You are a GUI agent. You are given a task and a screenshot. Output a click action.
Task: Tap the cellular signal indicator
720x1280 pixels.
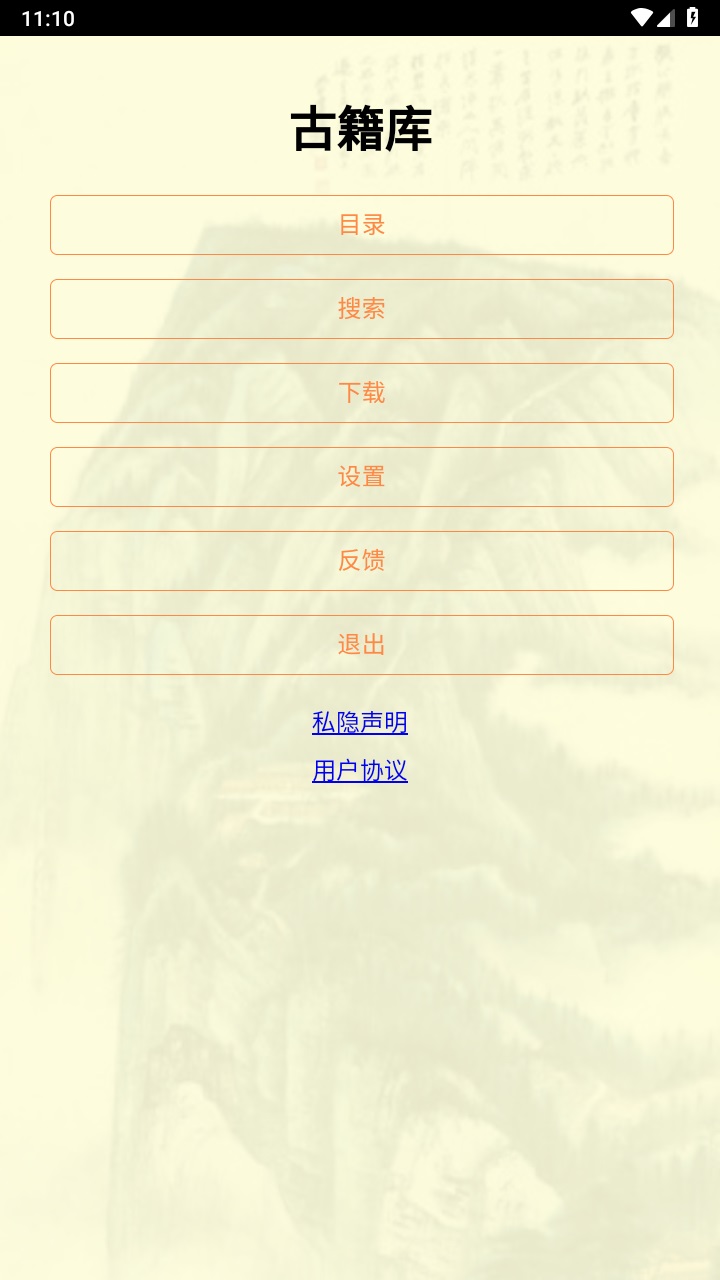668,16
